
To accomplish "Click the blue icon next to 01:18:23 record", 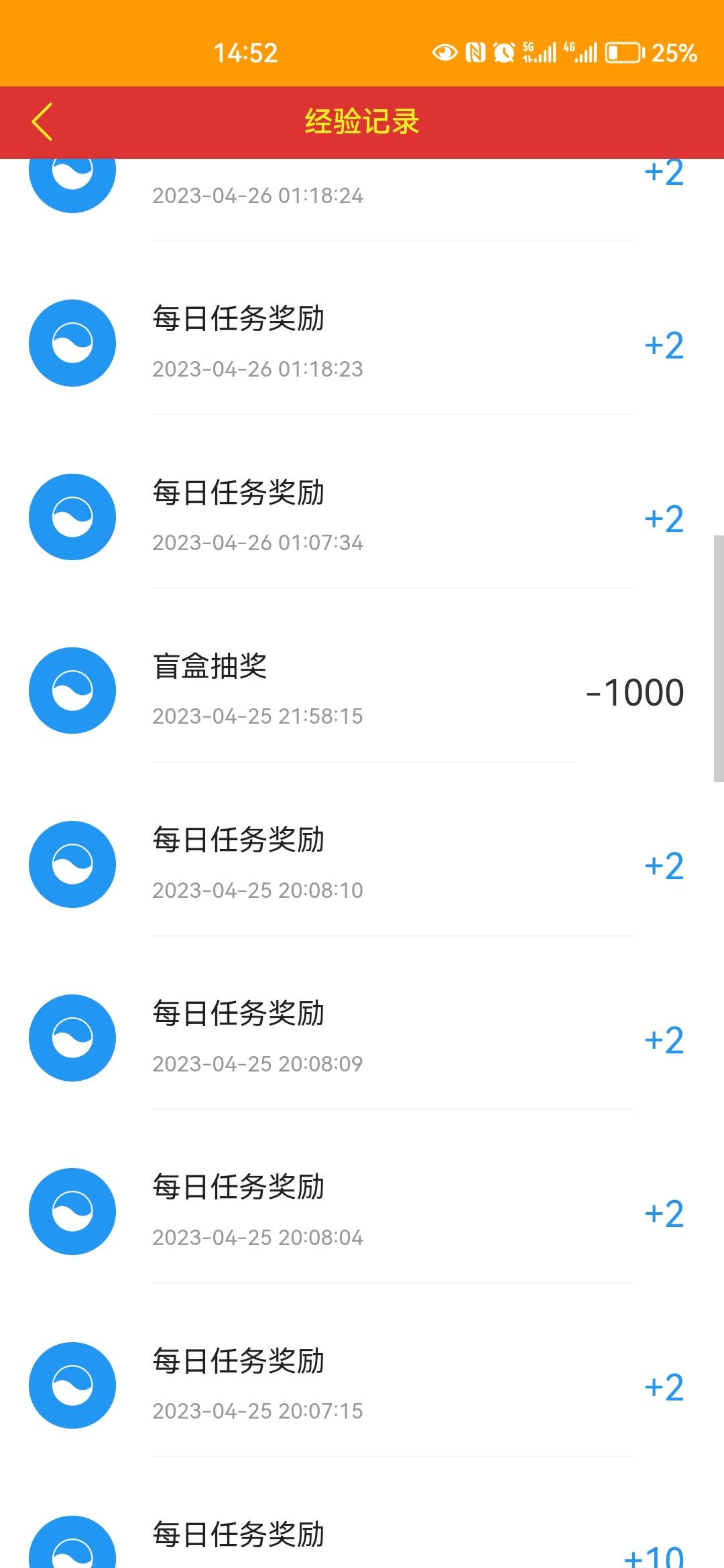I will [x=72, y=343].
